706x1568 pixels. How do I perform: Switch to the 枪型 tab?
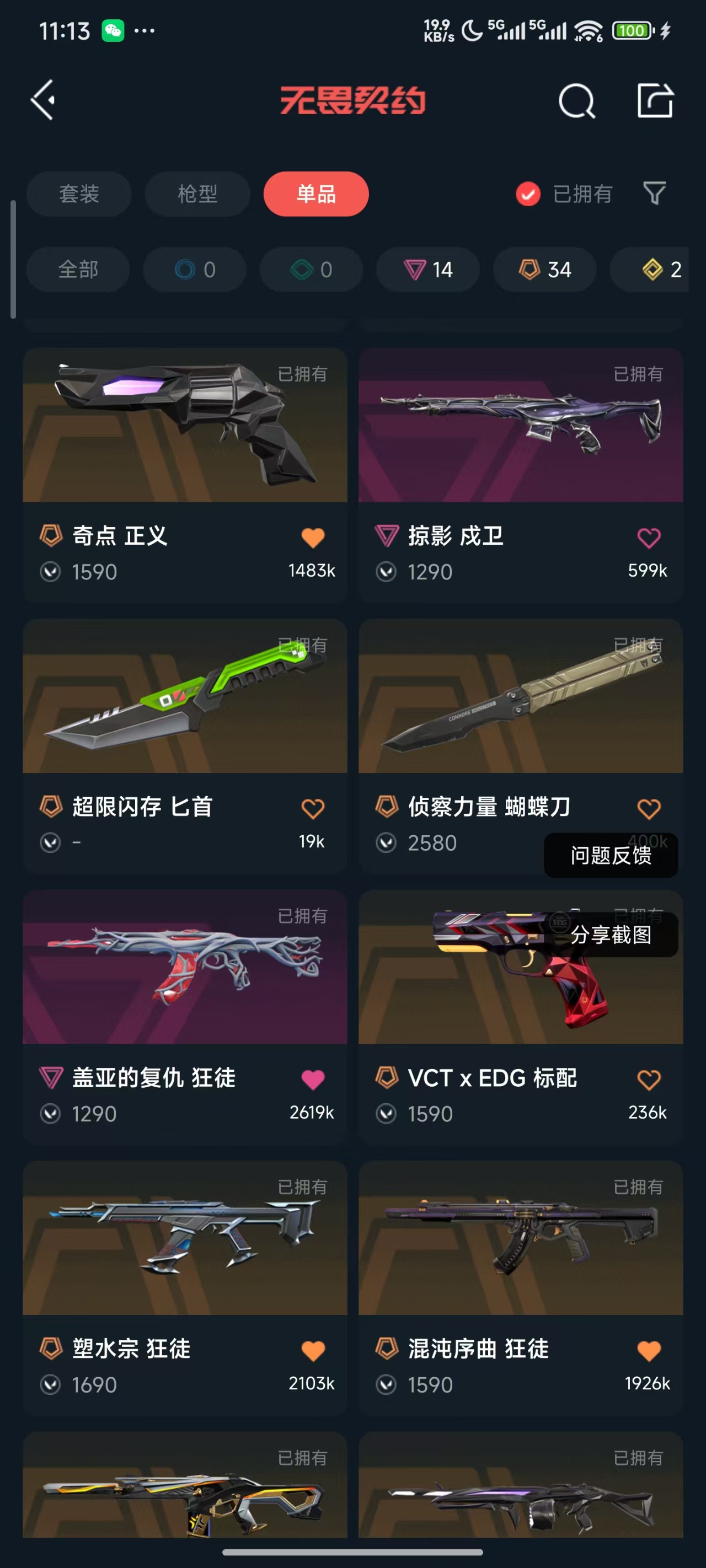[x=197, y=194]
